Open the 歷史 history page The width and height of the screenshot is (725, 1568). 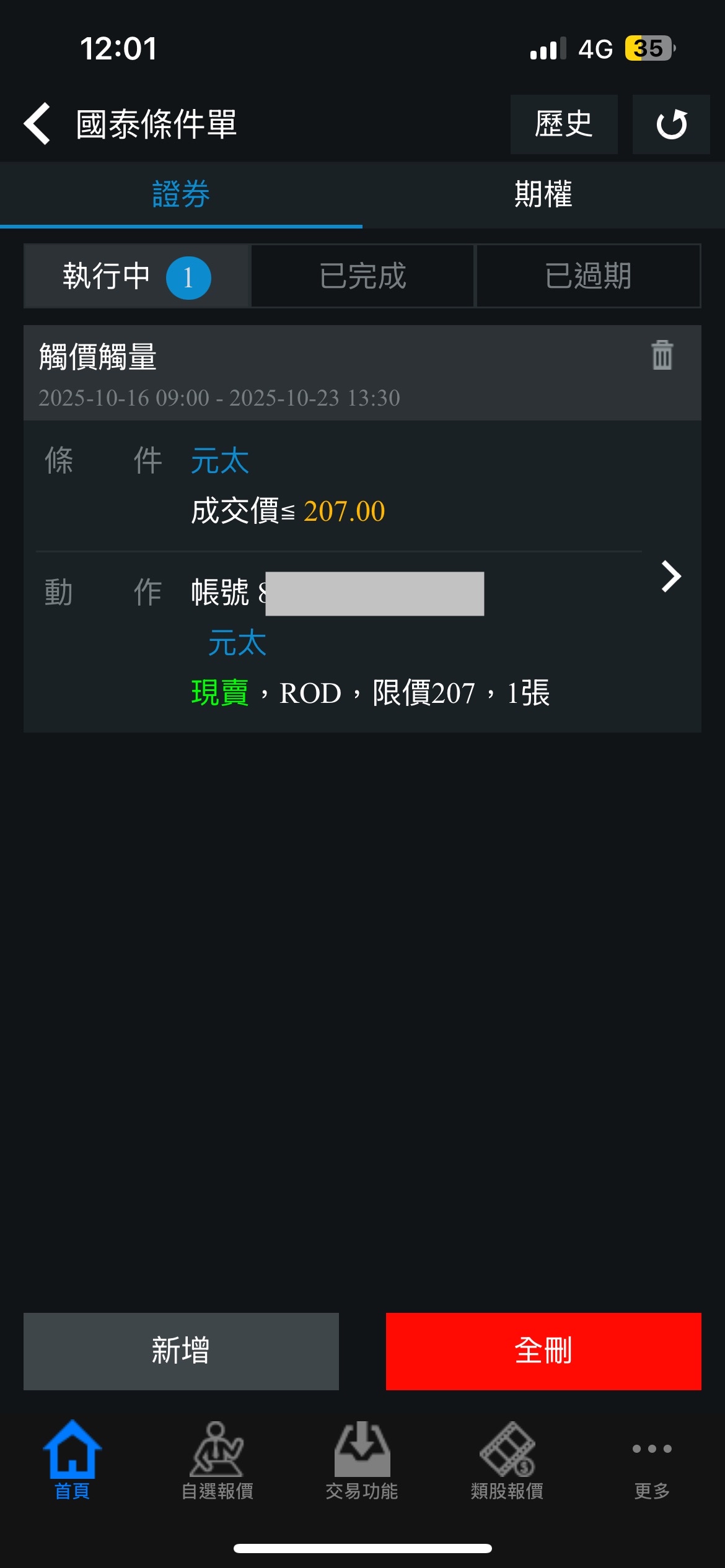pos(563,124)
